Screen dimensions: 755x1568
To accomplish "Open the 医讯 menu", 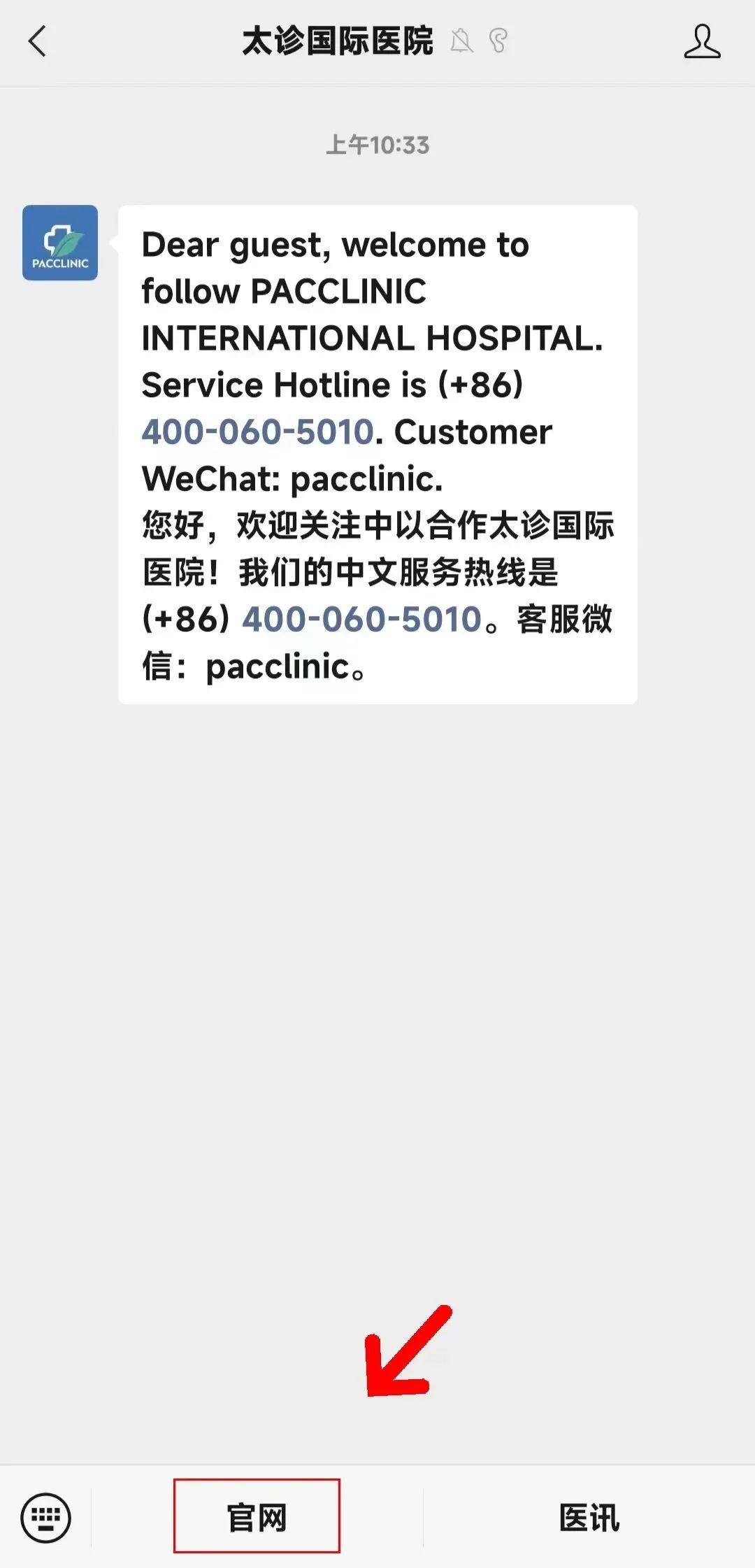I will tap(589, 1518).
